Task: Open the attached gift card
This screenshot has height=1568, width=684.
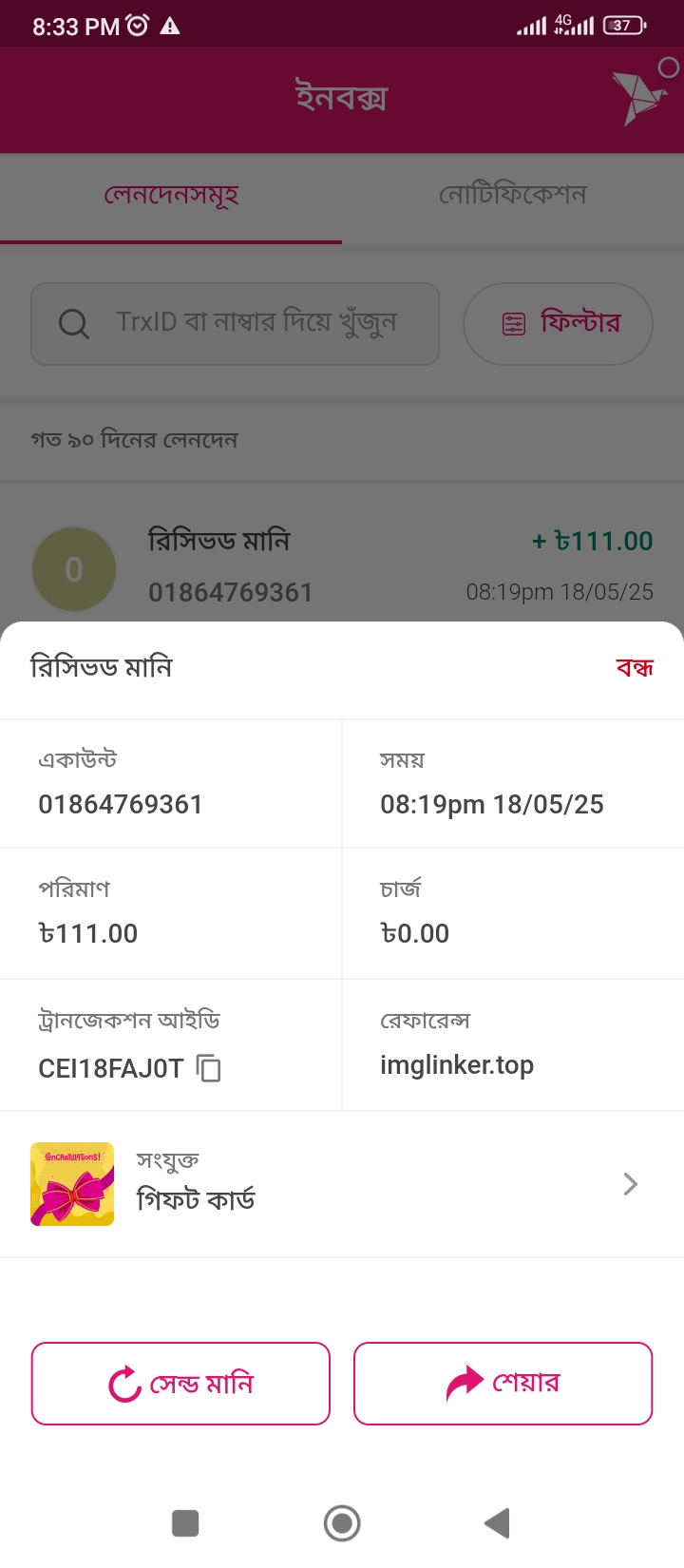Action: tap(342, 1184)
